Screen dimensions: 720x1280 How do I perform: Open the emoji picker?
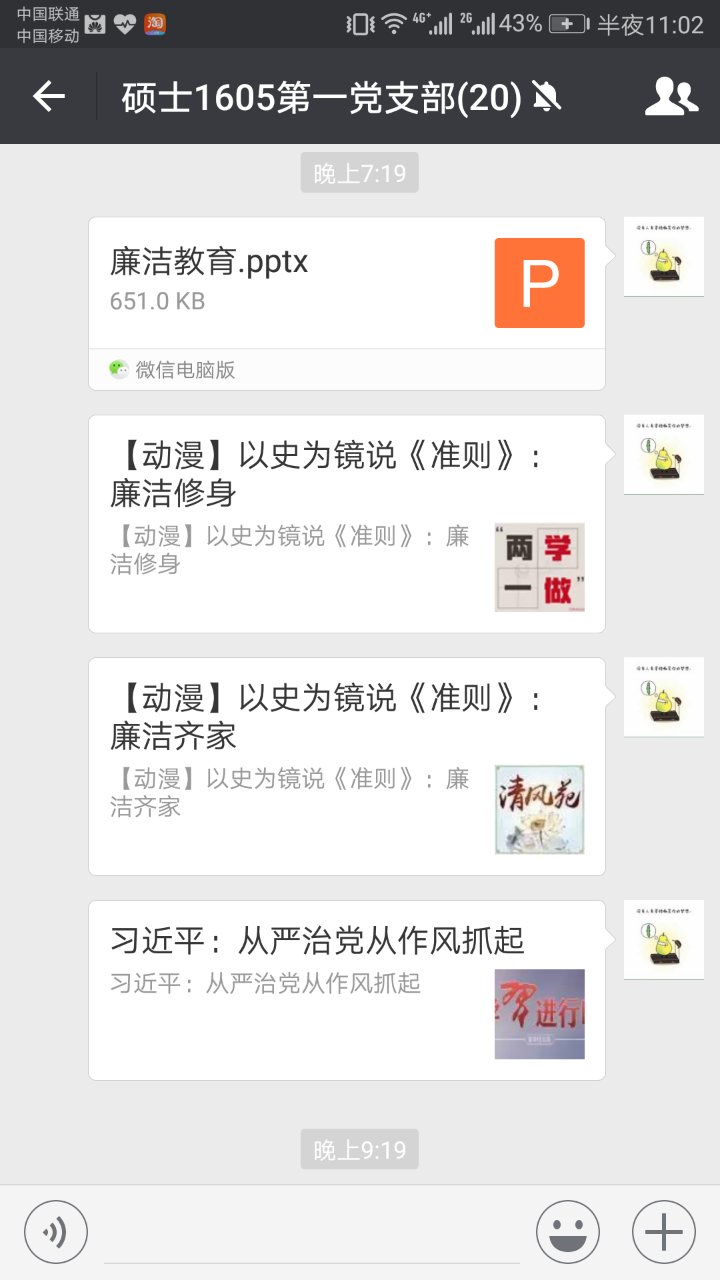click(x=568, y=1232)
